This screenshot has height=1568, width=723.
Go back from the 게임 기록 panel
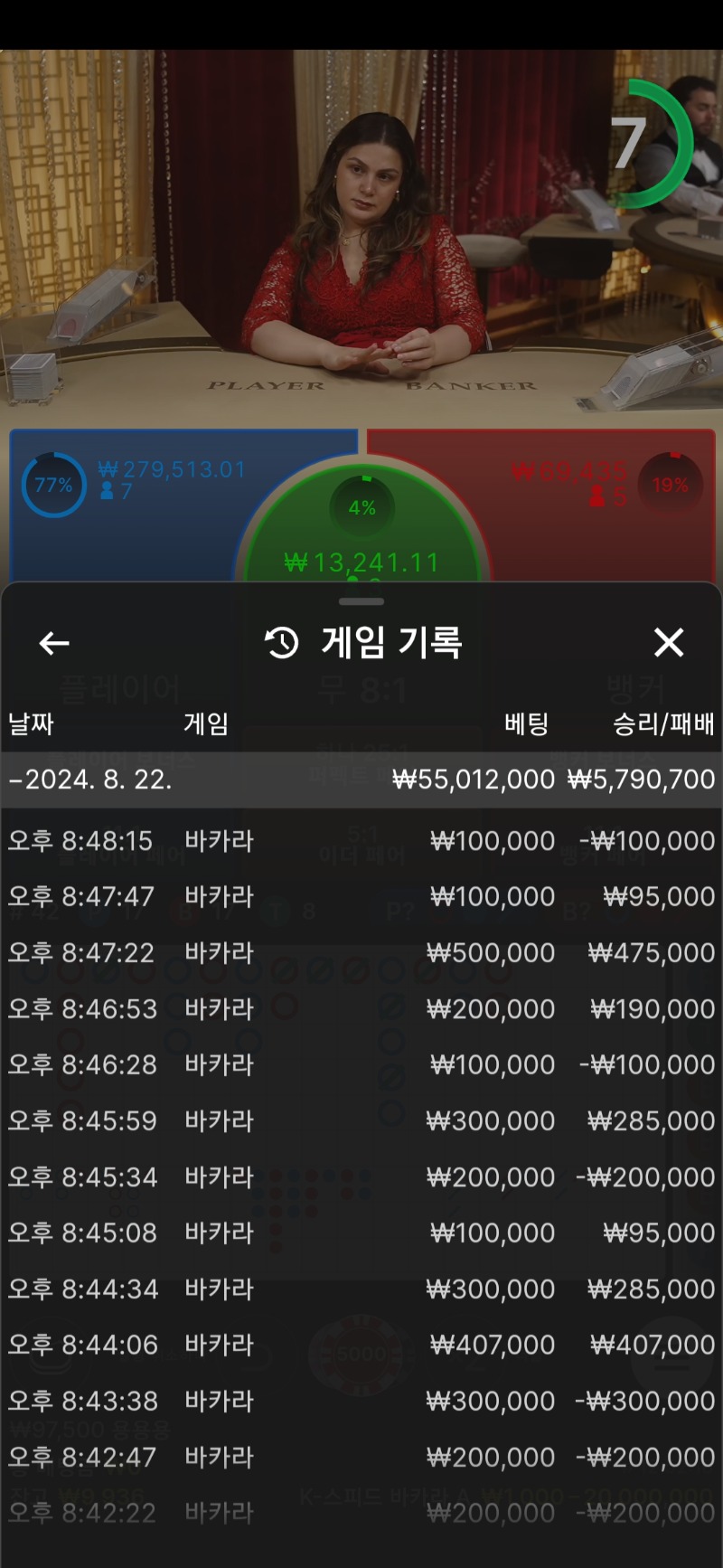(x=54, y=643)
